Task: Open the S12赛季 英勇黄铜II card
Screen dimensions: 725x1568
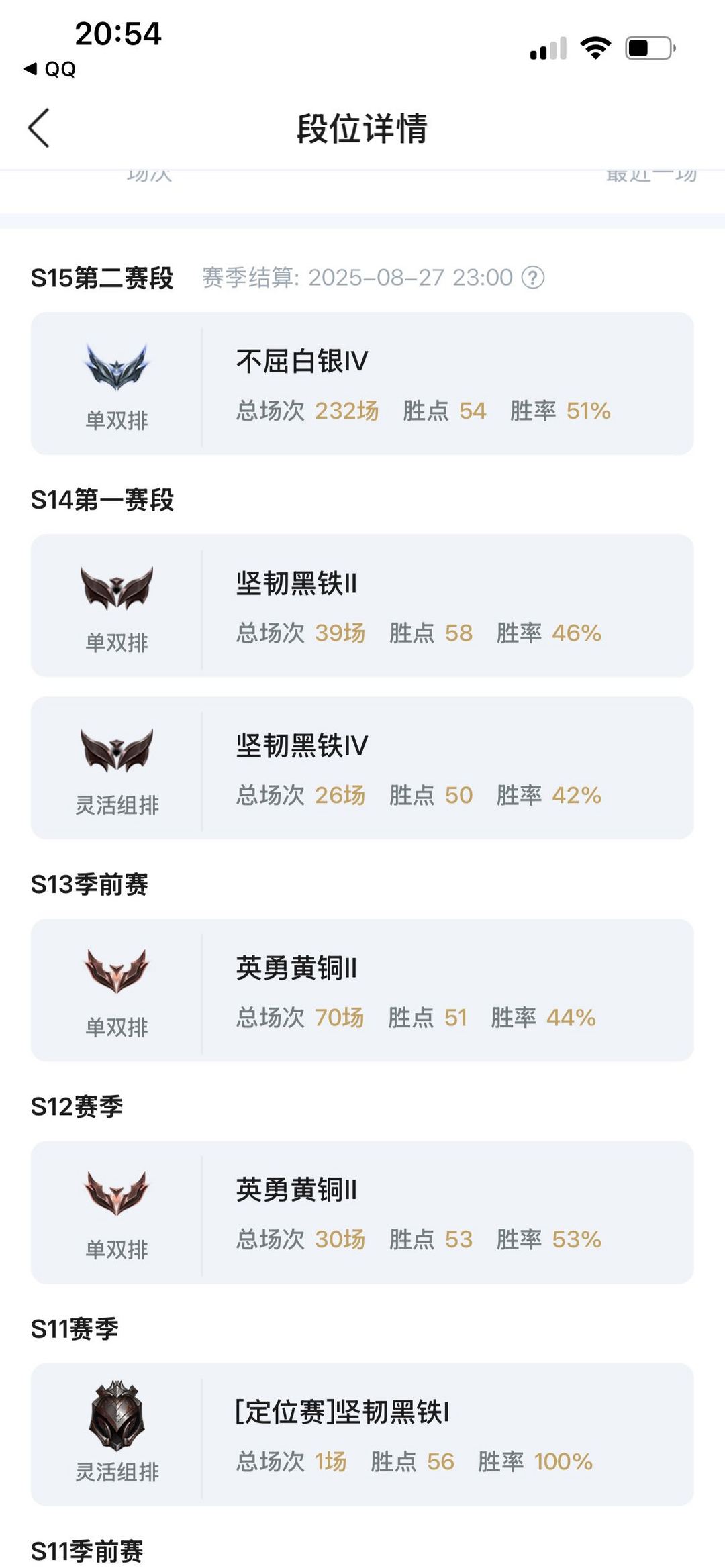Action: 362,1212
